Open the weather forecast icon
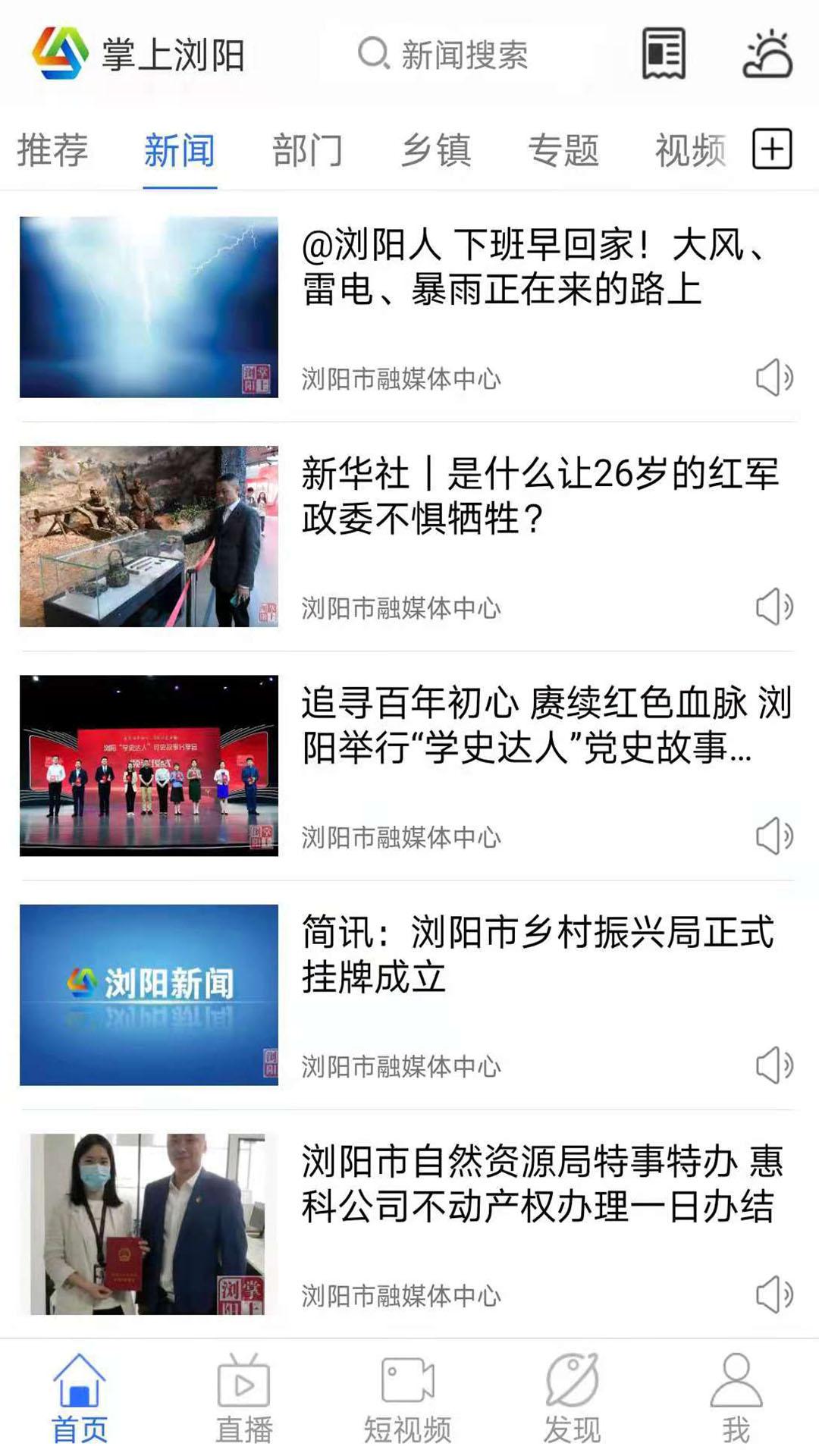Screen dimensions: 819x1456 click(768, 55)
